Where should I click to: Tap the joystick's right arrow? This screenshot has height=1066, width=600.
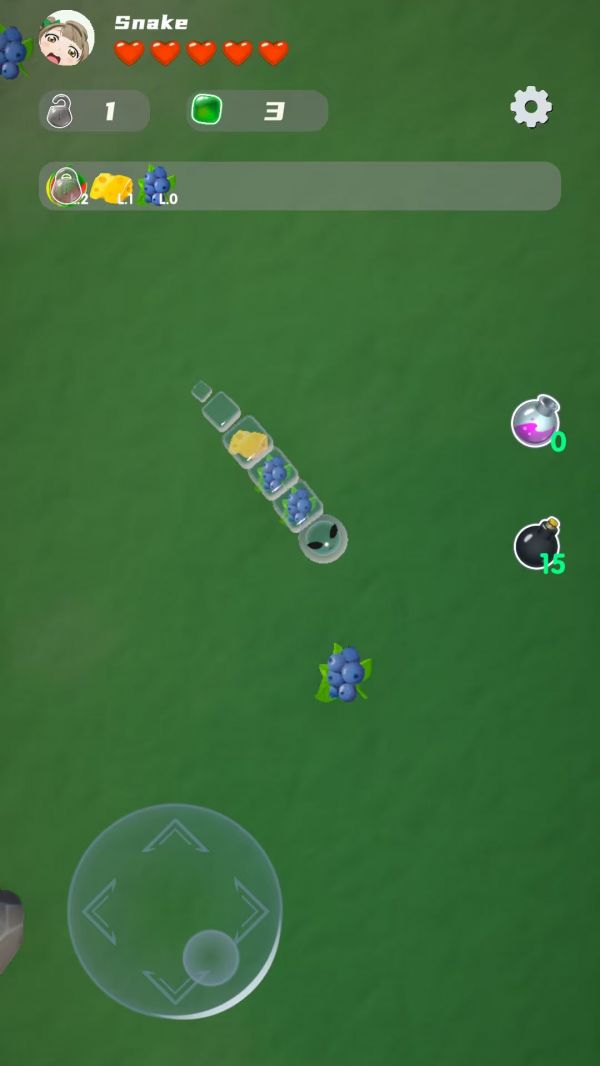[x=252, y=911]
